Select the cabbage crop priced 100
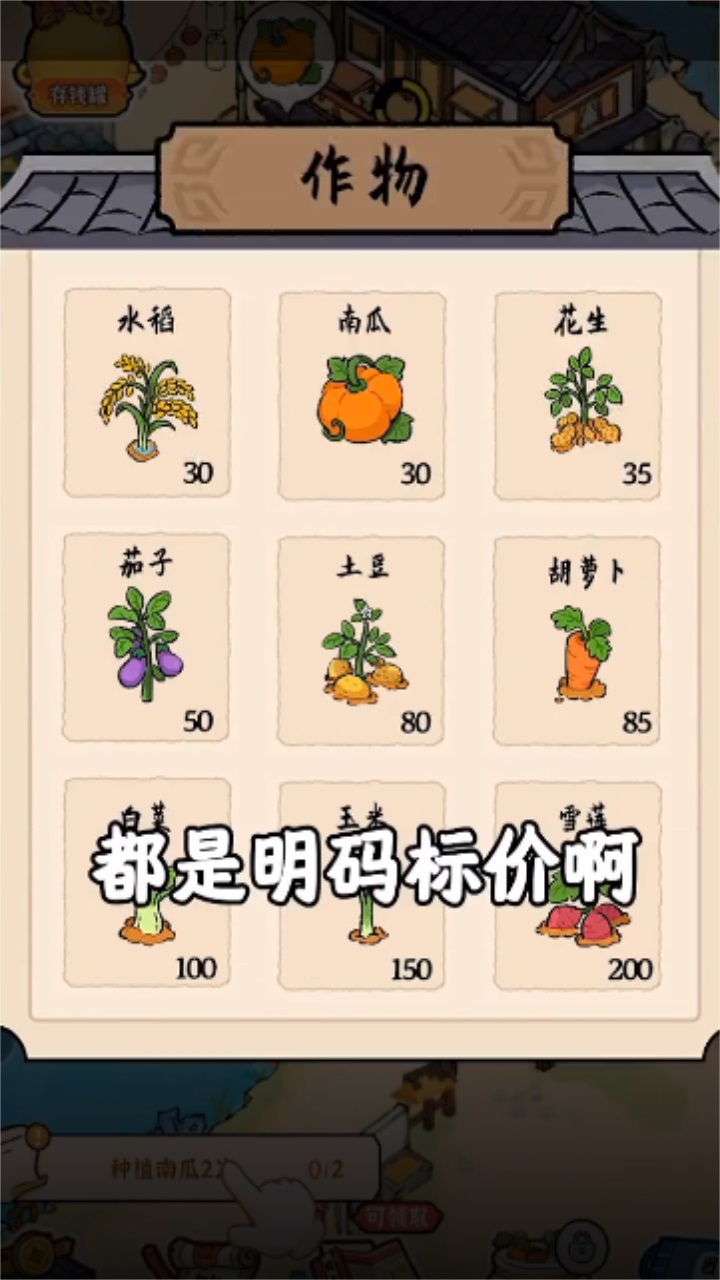The width and height of the screenshot is (720, 1280). [147, 885]
